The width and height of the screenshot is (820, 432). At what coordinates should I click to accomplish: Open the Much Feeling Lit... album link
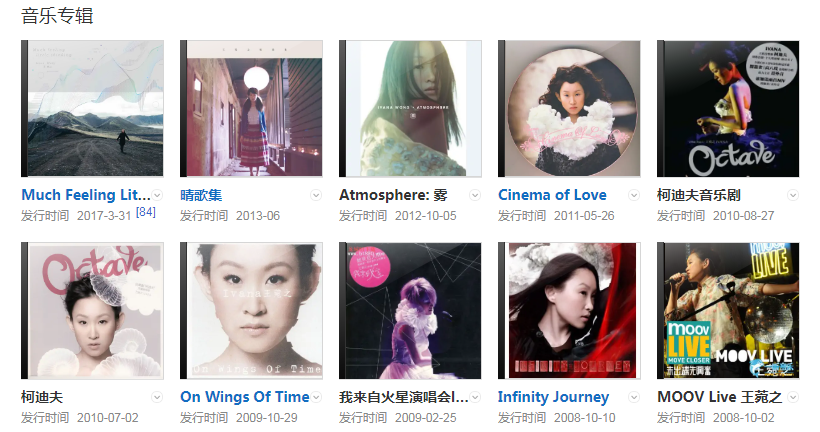[86, 195]
